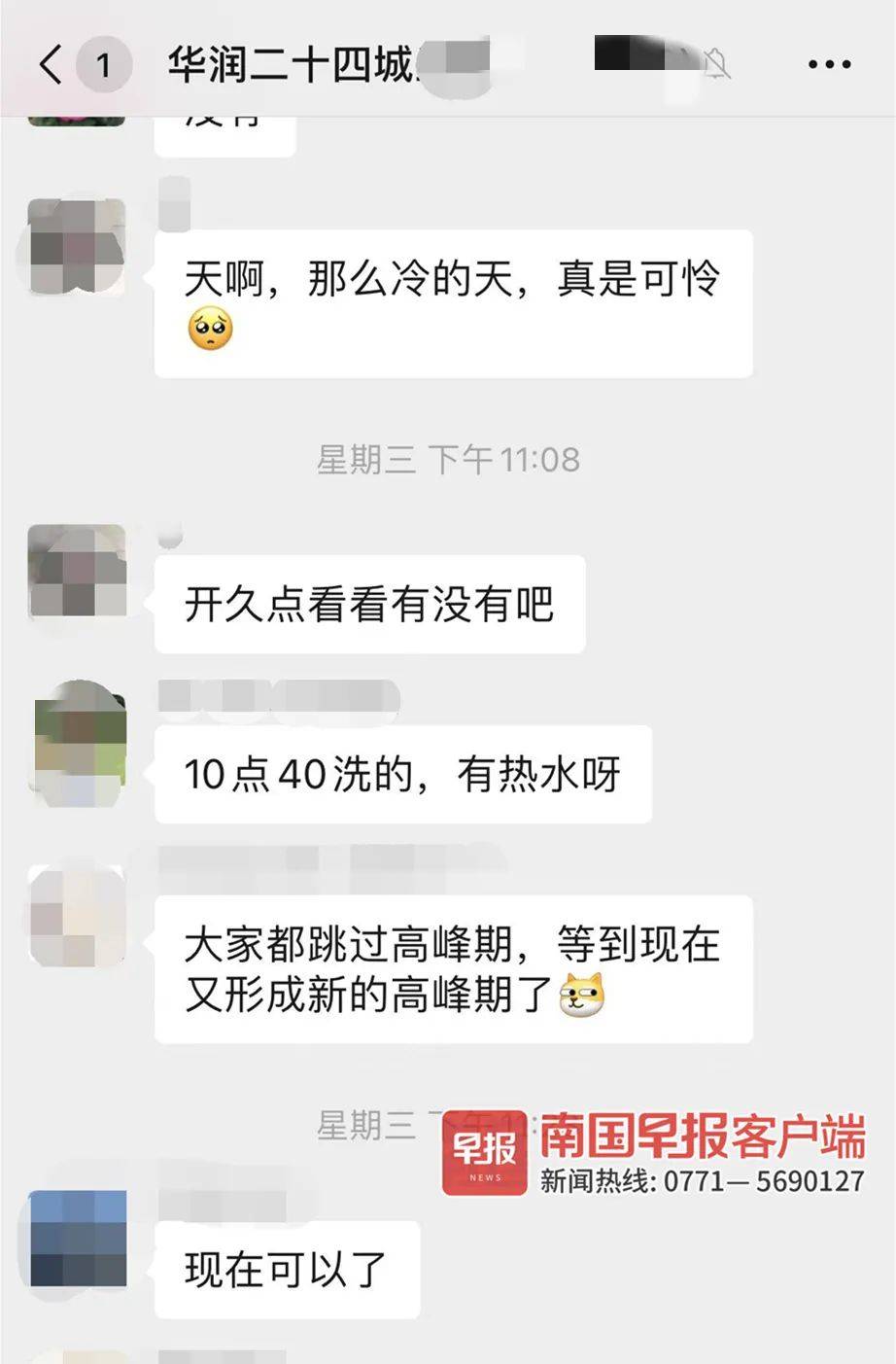This screenshot has height=1364, width=896.
Task: Open the group chat overflow menu
Action: [x=829, y=65]
